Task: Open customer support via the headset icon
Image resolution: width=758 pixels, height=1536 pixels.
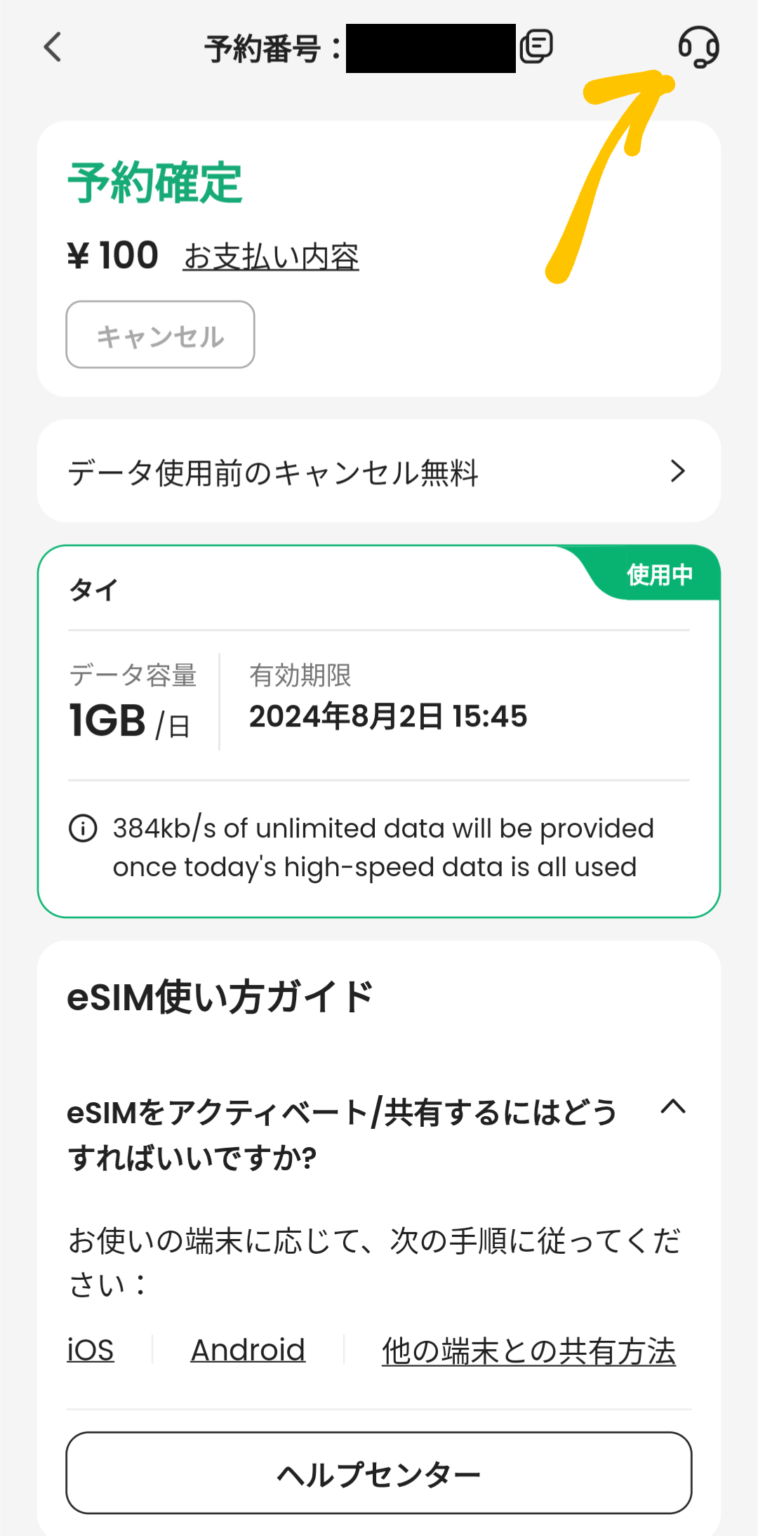Action: 699,46
